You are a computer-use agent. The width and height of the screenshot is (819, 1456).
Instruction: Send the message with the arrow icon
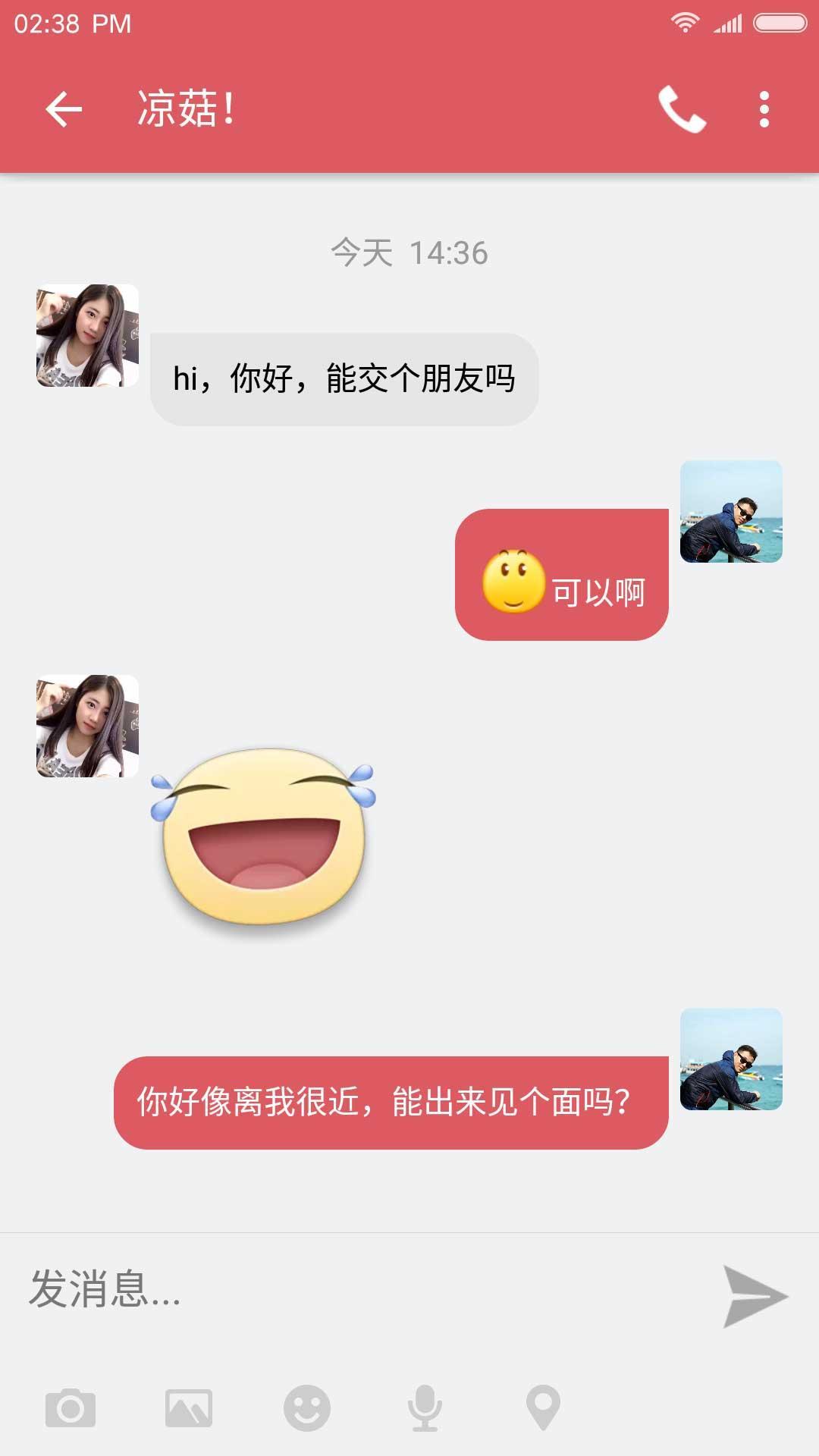coord(754,1296)
